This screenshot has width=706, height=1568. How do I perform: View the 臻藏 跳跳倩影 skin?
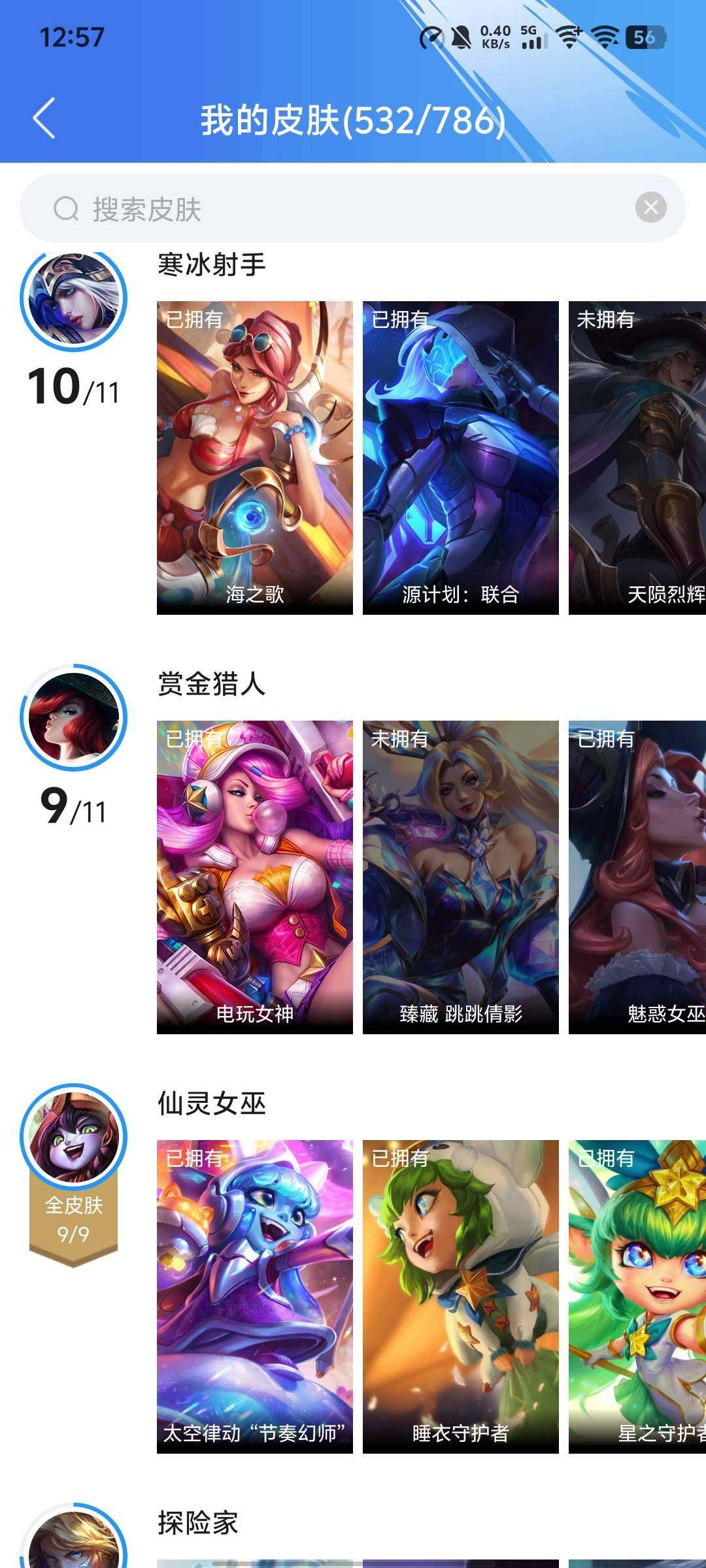pyautogui.click(x=460, y=881)
